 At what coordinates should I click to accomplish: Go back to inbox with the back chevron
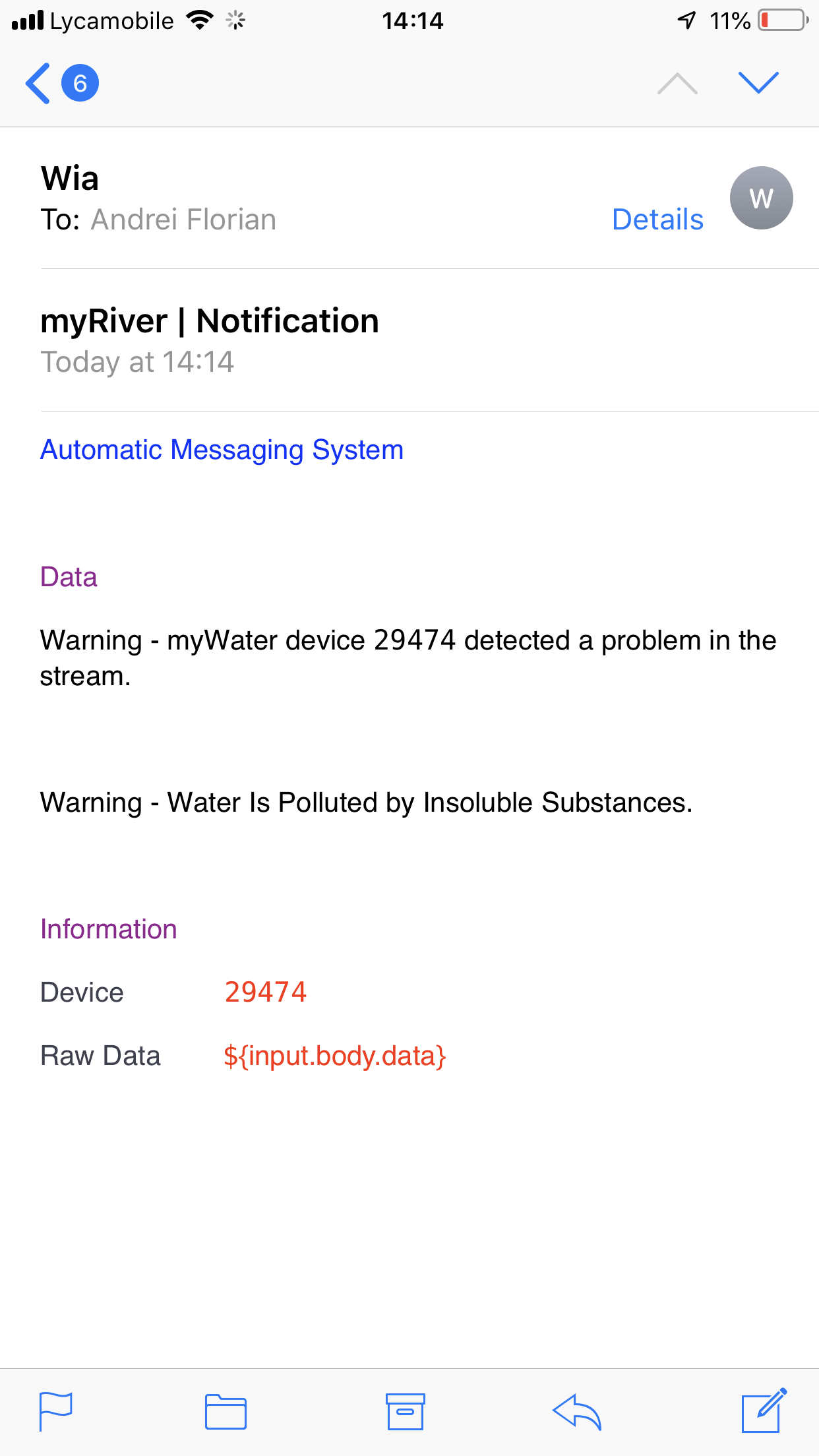[x=36, y=82]
